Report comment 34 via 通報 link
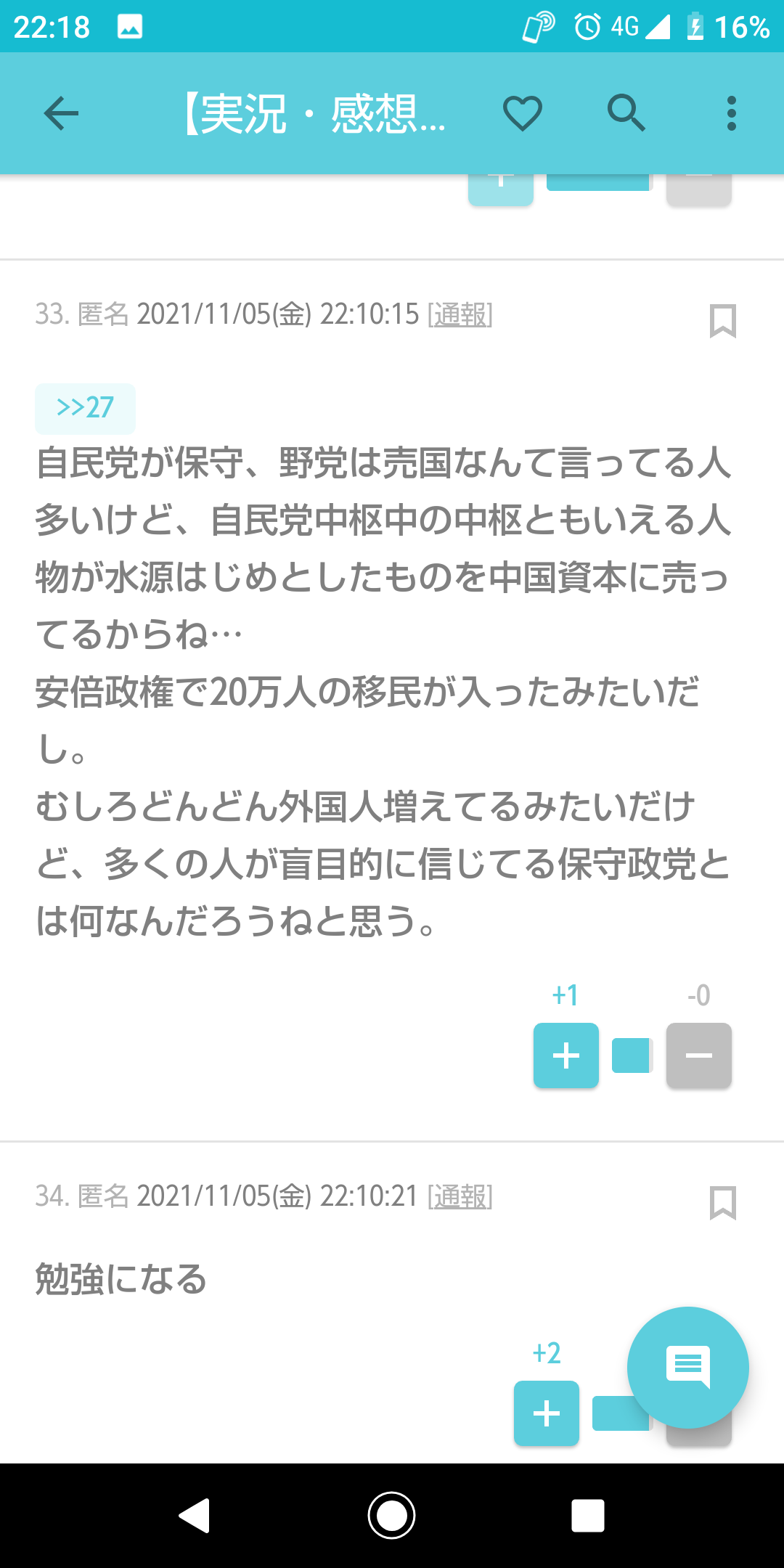 tap(460, 1196)
